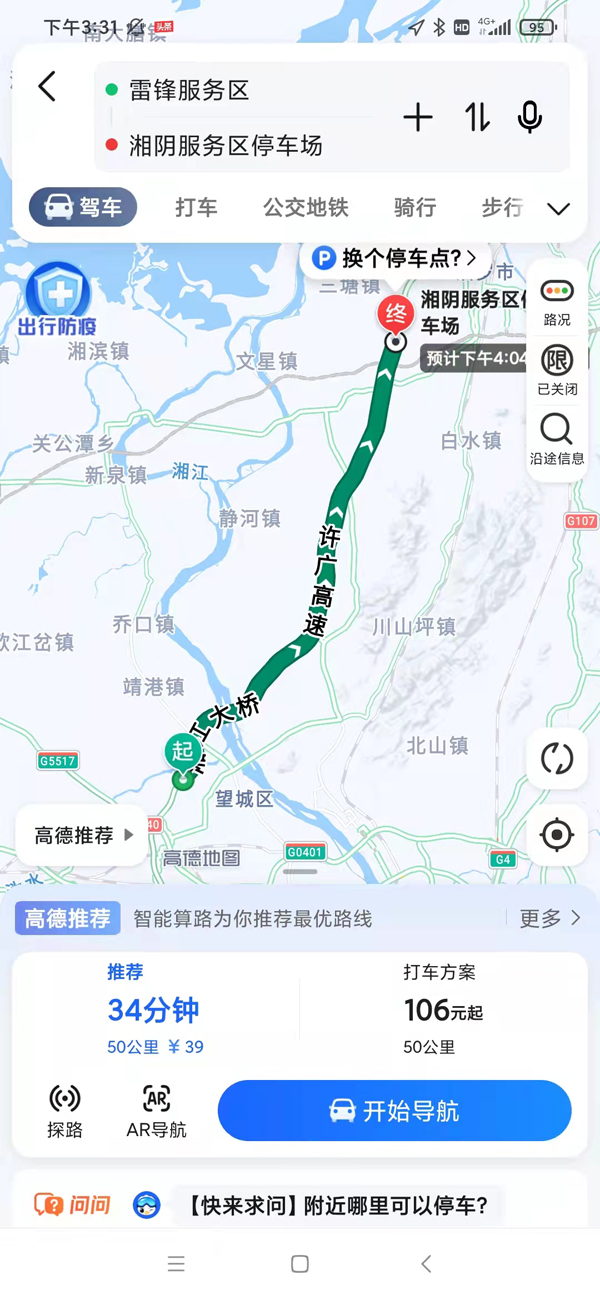The width and height of the screenshot is (600, 1300).
Task: Launch AR导航 mode
Action: [x=156, y=1111]
